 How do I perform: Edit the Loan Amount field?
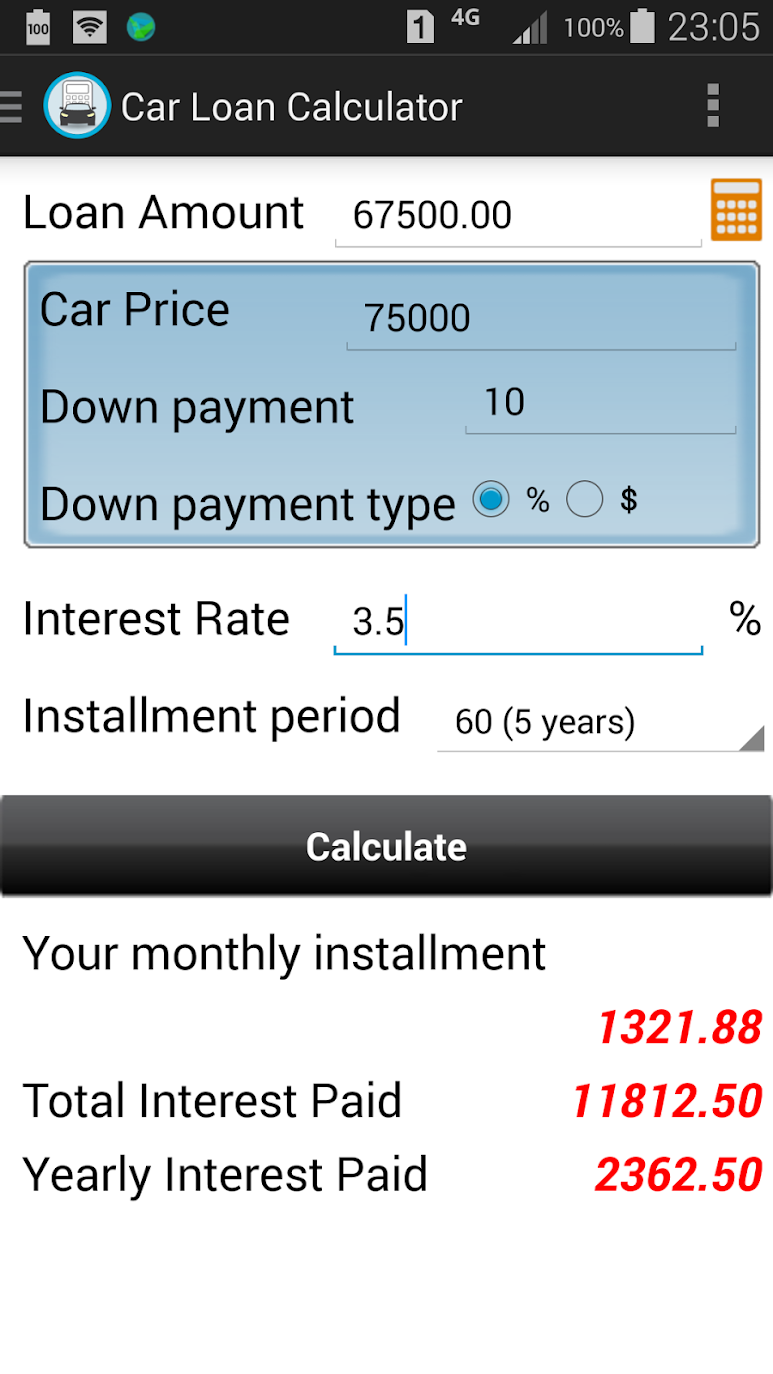[517, 215]
